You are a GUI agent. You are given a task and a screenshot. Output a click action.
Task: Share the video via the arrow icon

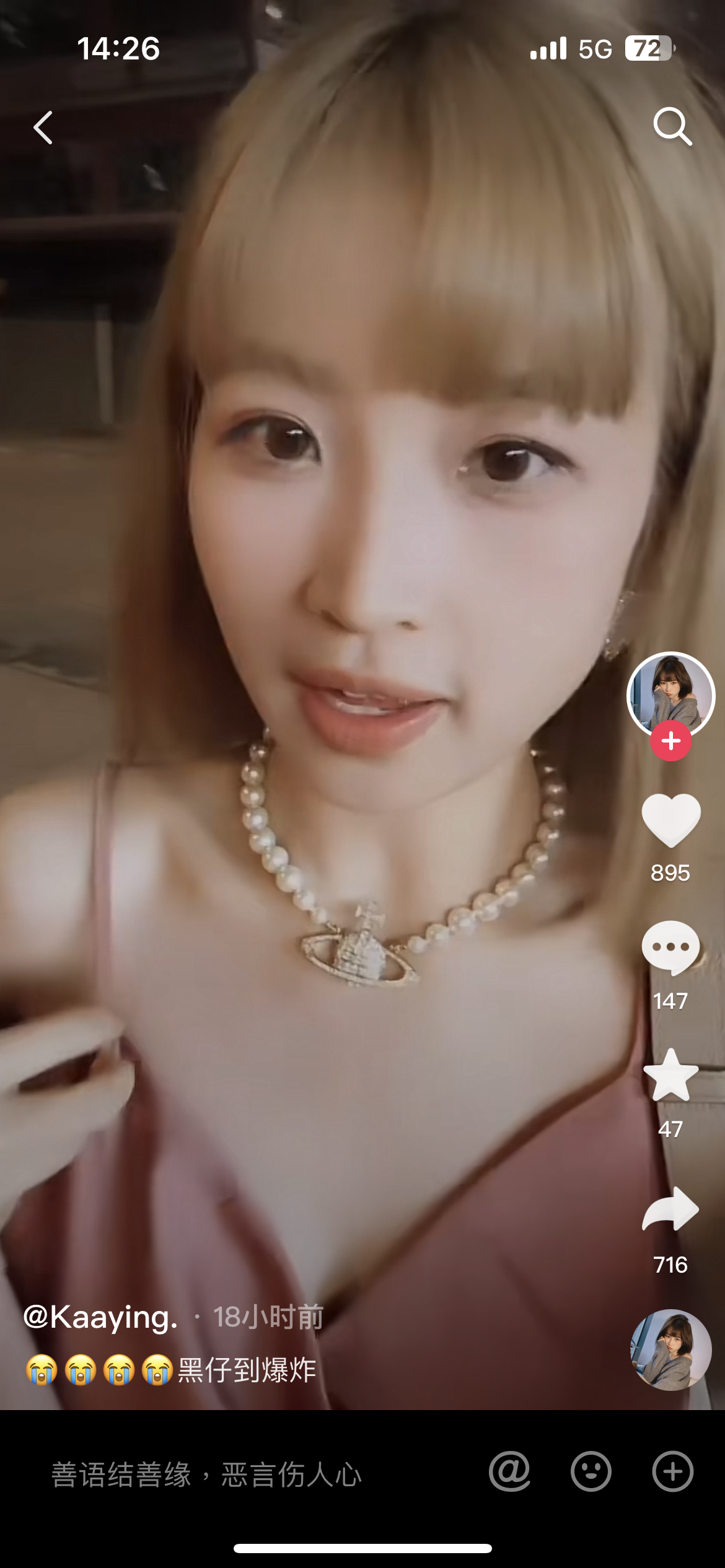[670, 1209]
